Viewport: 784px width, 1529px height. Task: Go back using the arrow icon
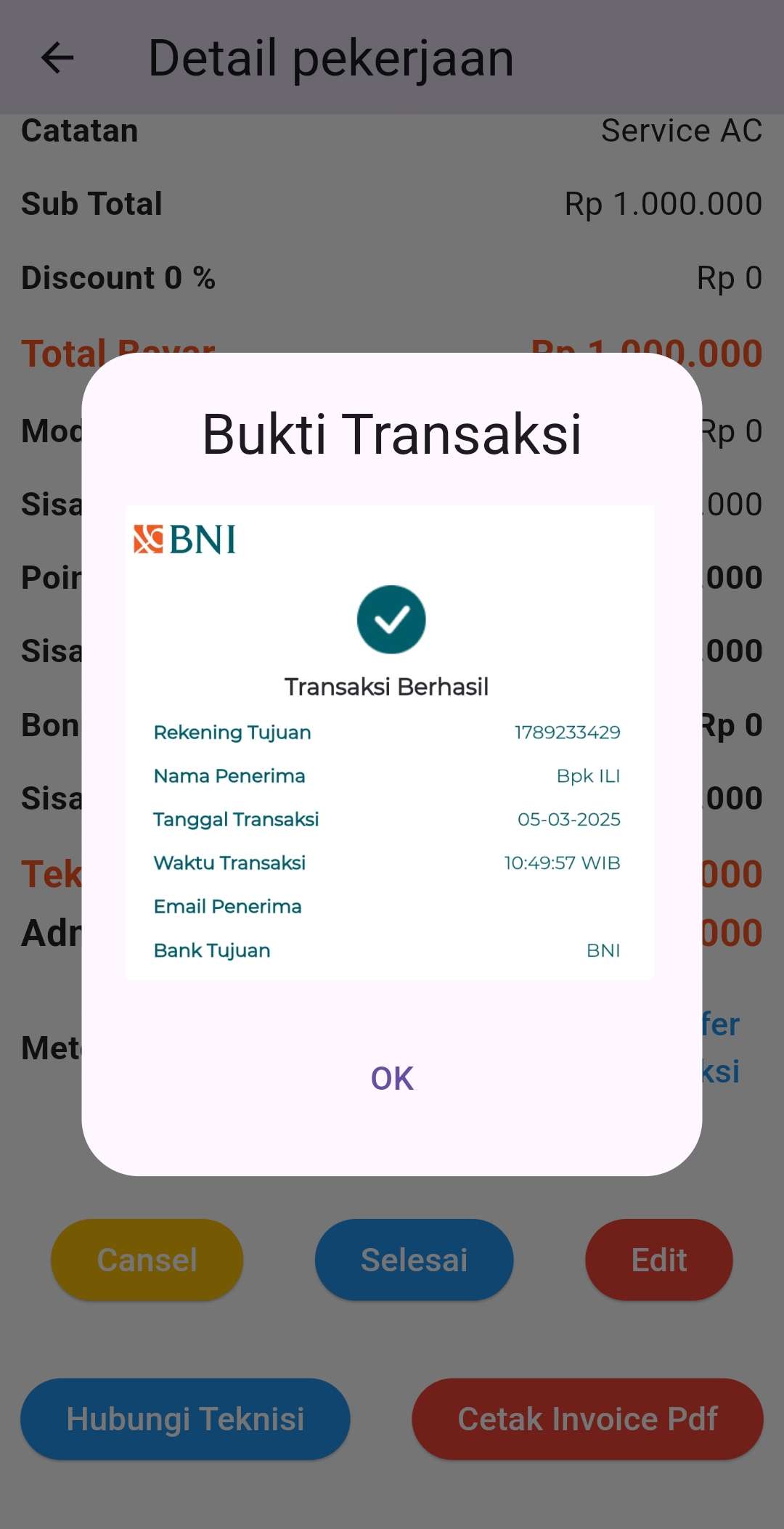point(57,58)
